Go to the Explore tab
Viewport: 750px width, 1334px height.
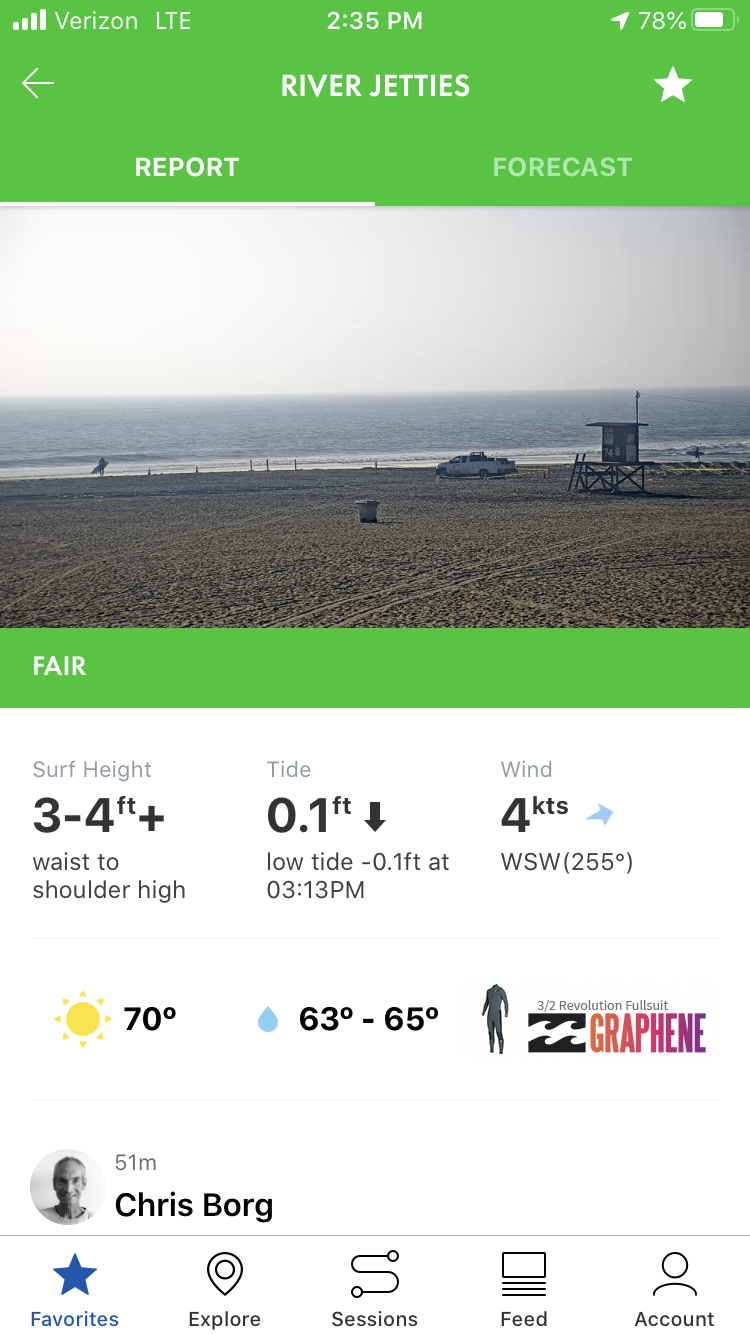[x=225, y=1291]
